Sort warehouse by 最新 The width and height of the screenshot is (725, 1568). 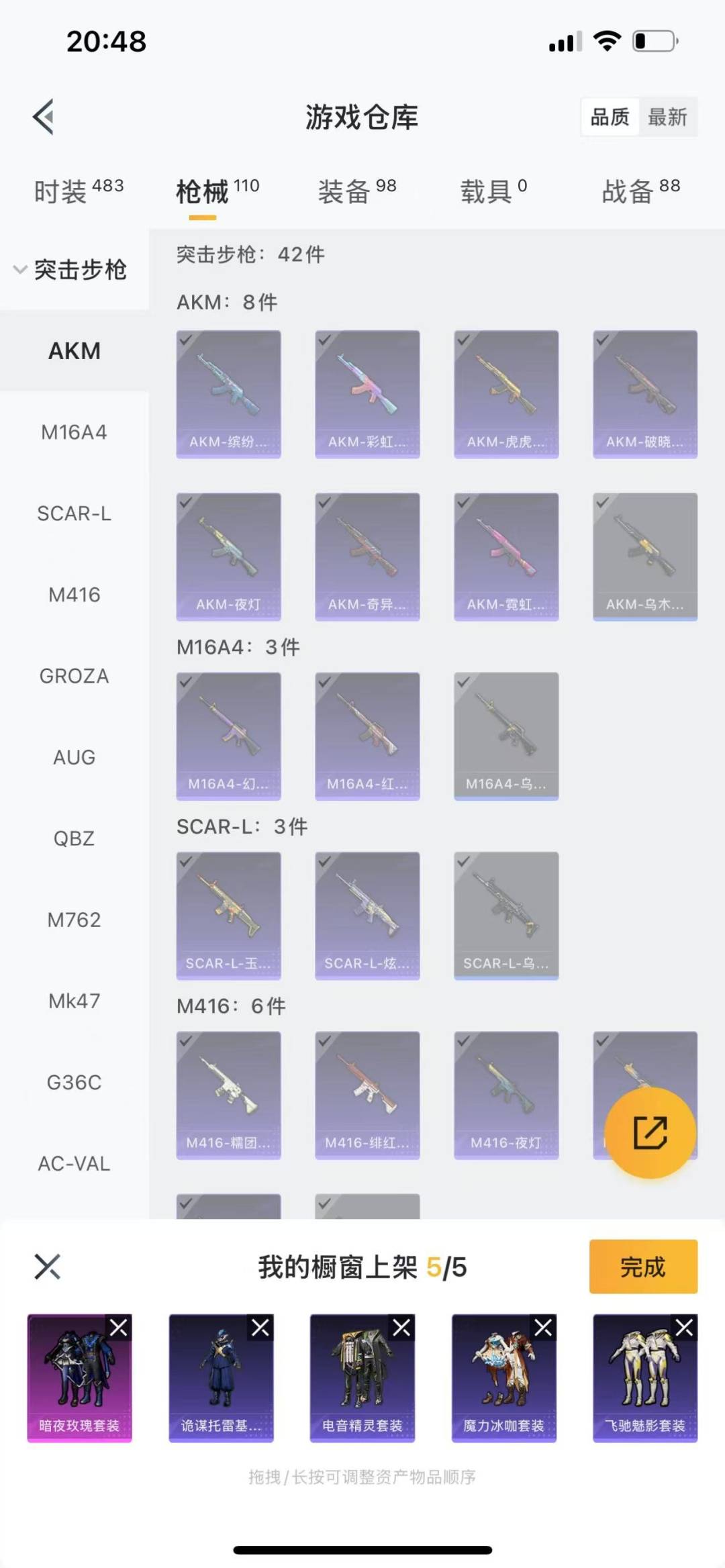tap(667, 117)
